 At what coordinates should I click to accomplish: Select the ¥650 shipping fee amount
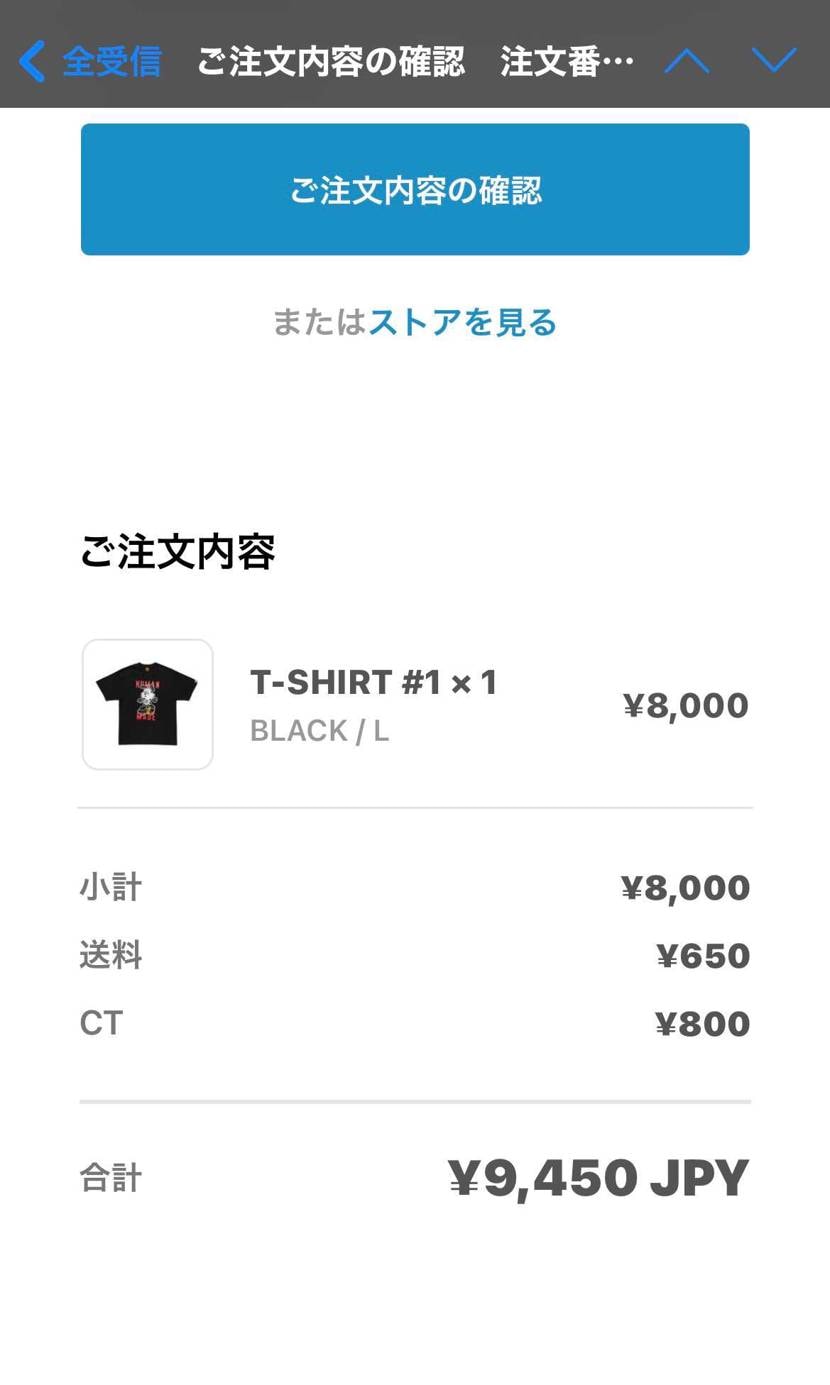coord(703,955)
